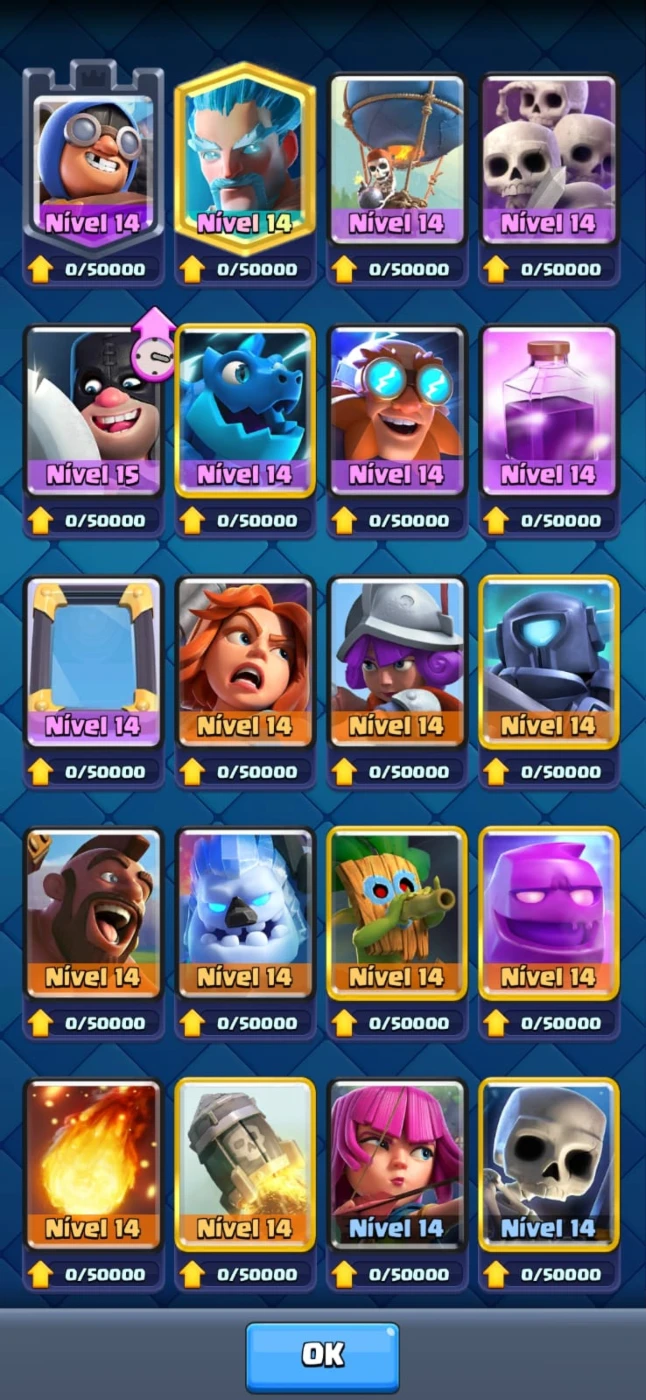The image size is (646, 1400).
Task: View the Electro Dragon card
Action: (x=245, y=411)
